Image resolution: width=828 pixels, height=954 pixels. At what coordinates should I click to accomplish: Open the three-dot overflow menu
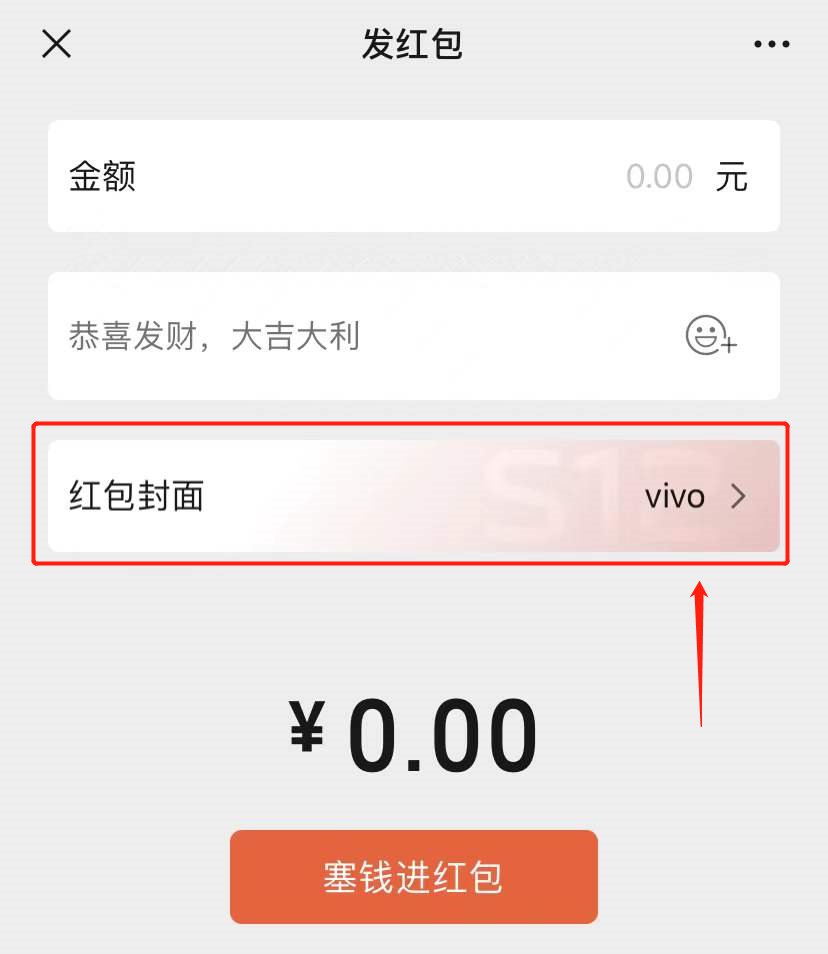(x=771, y=44)
